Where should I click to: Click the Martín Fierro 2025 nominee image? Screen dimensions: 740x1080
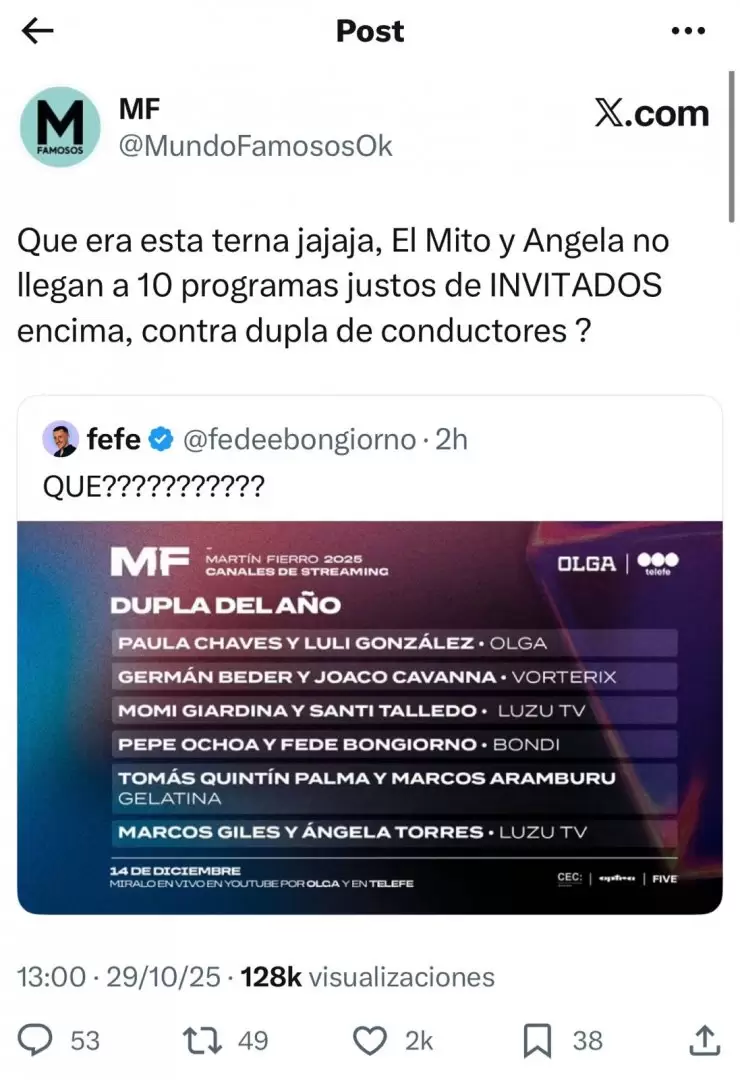370,715
